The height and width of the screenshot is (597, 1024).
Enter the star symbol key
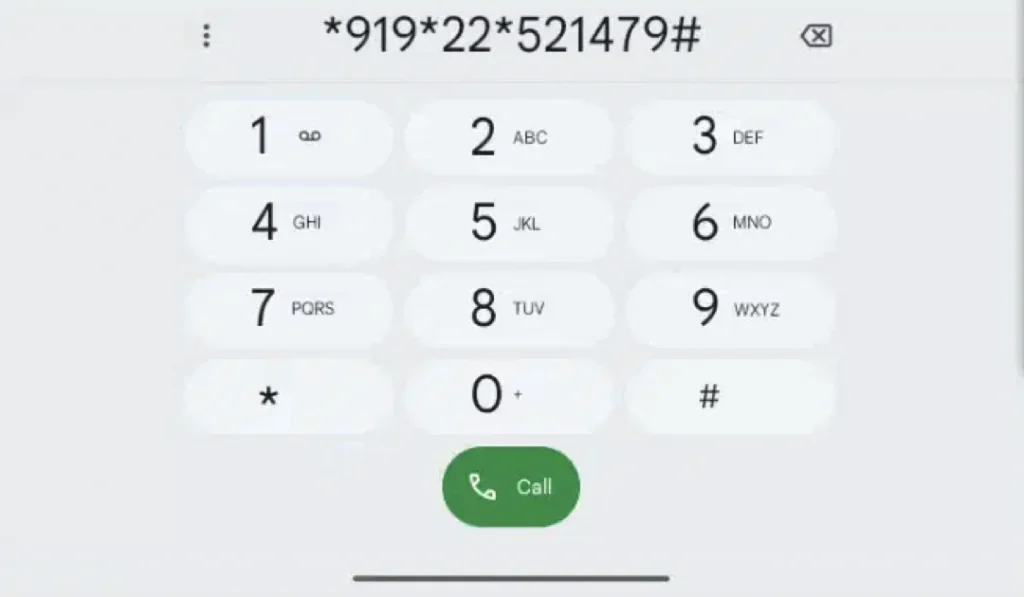pyautogui.click(x=289, y=396)
